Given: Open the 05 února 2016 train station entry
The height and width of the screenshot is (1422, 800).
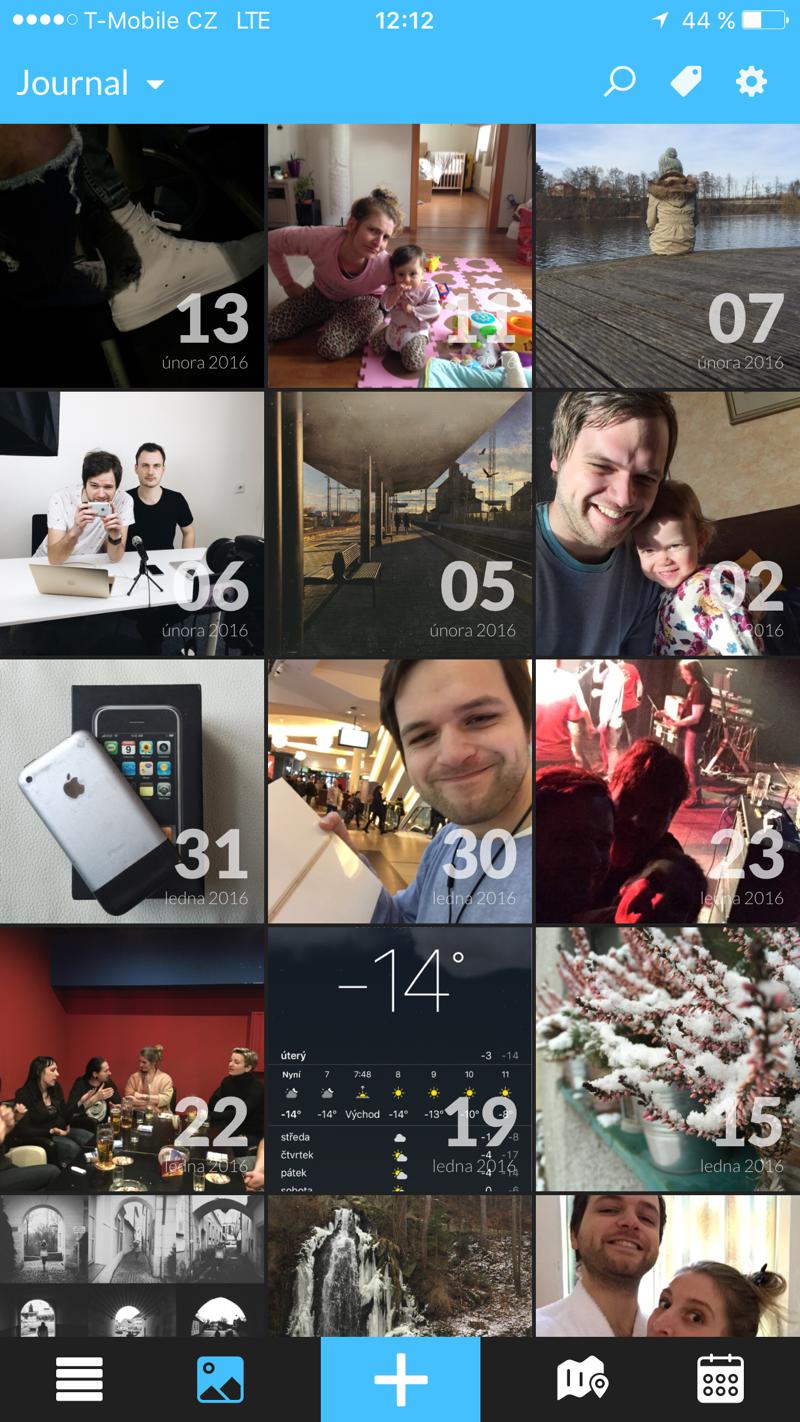Looking at the screenshot, I should (400, 523).
